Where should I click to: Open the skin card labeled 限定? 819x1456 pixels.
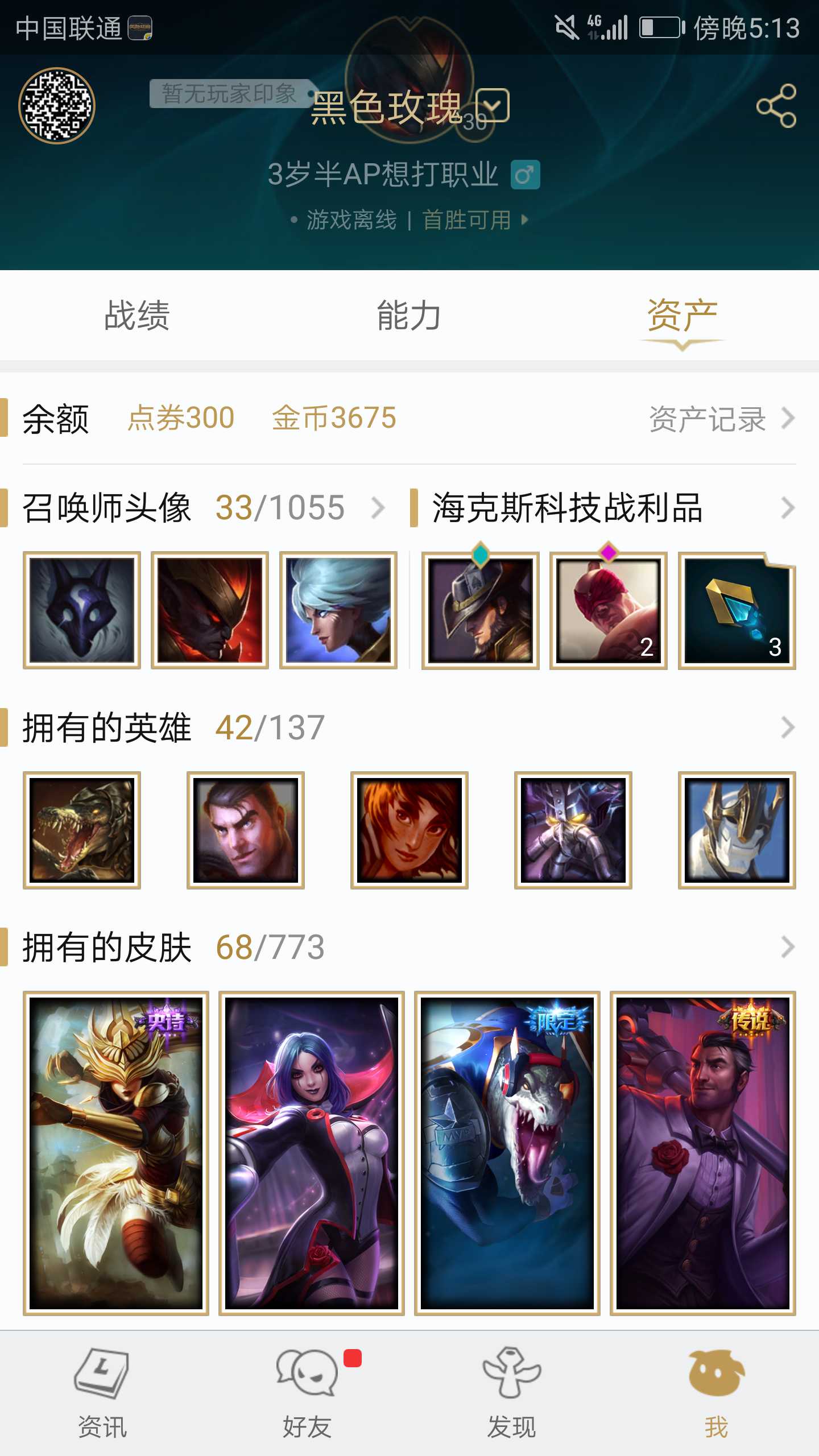(x=507, y=1153)
